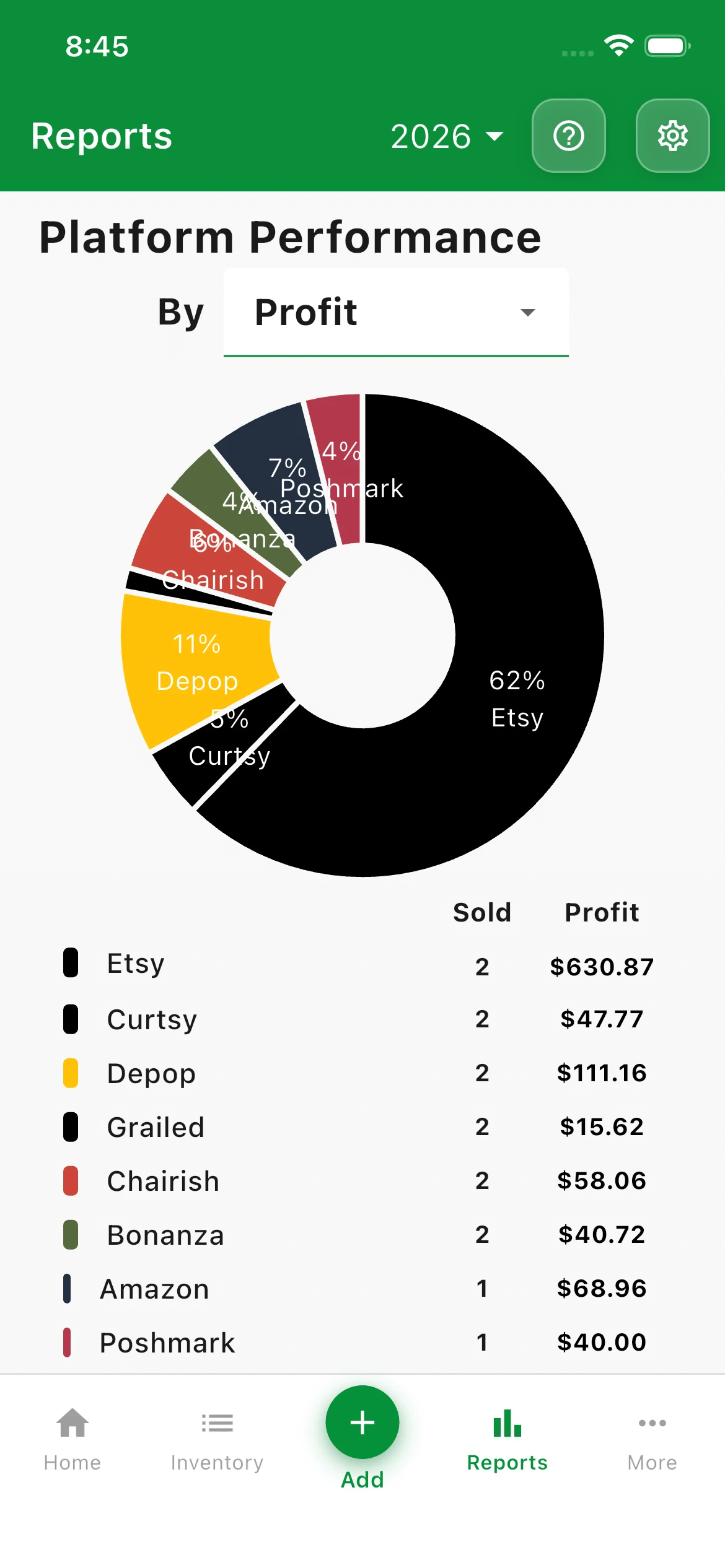Open the settings gear icon
Viewport: 725px width, 1568px height.
[x=672, y=136]
